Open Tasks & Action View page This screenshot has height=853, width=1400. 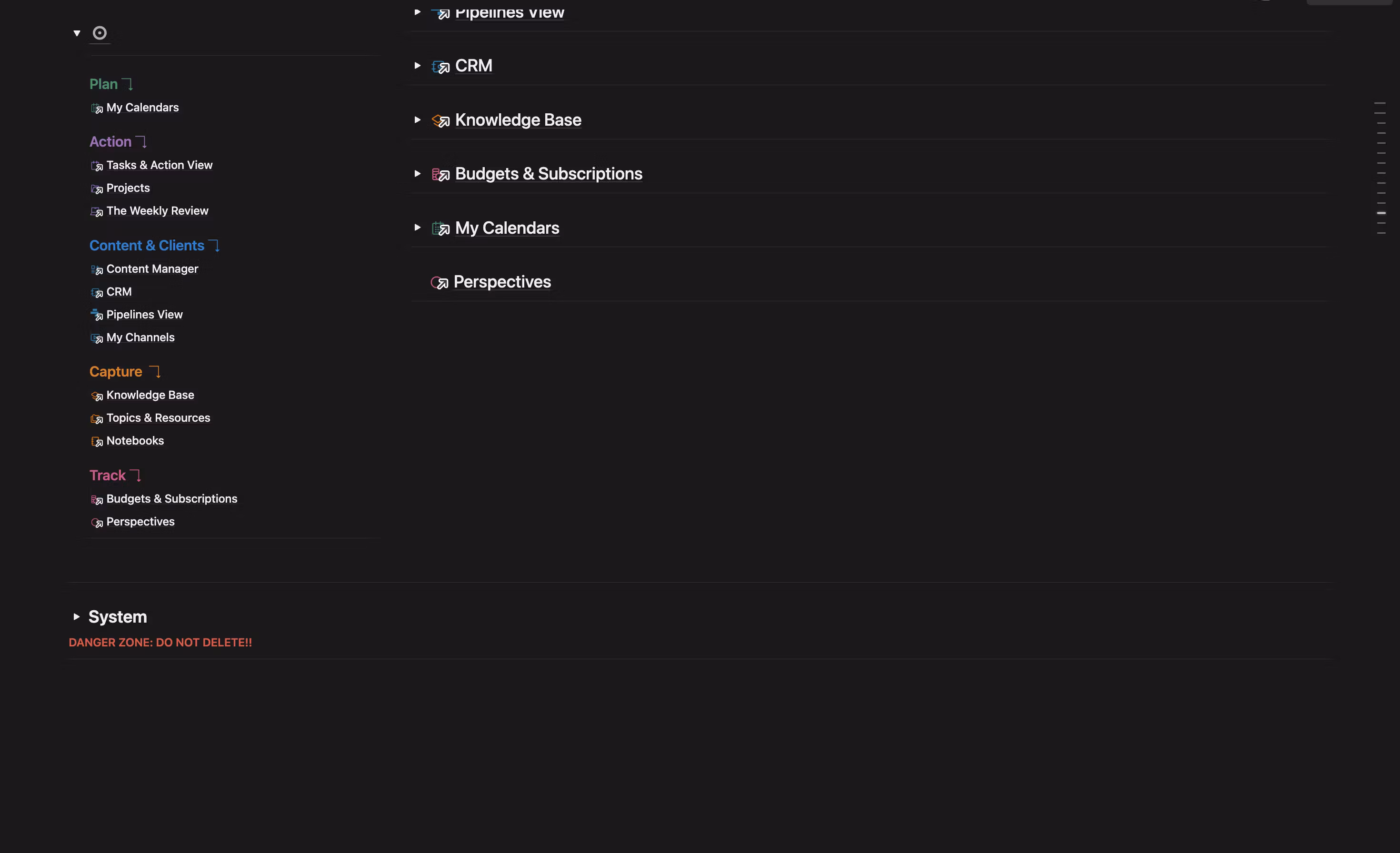click(159, 165)
